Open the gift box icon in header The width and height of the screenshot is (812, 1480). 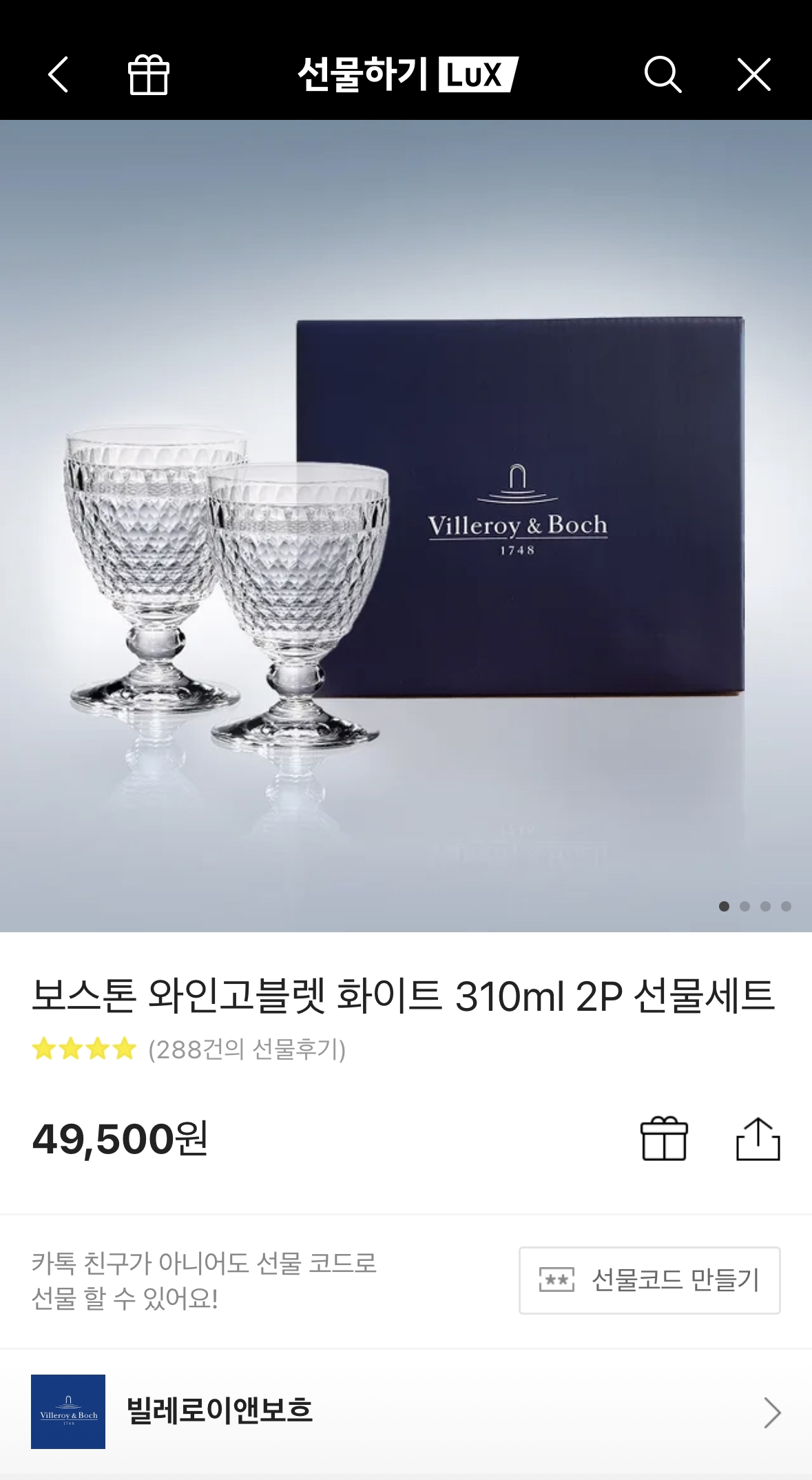[149, 74]
